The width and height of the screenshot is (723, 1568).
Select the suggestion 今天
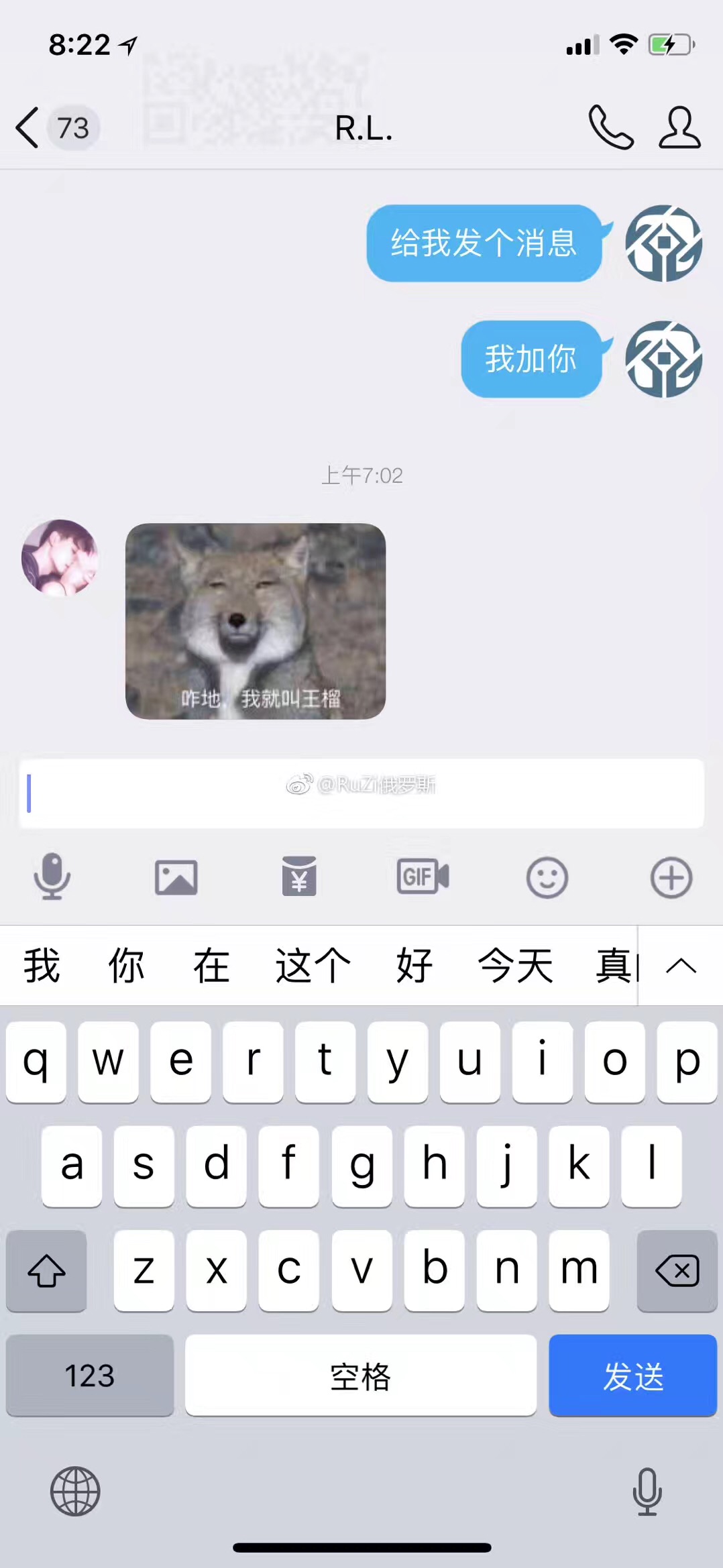(x=515, y=966)
